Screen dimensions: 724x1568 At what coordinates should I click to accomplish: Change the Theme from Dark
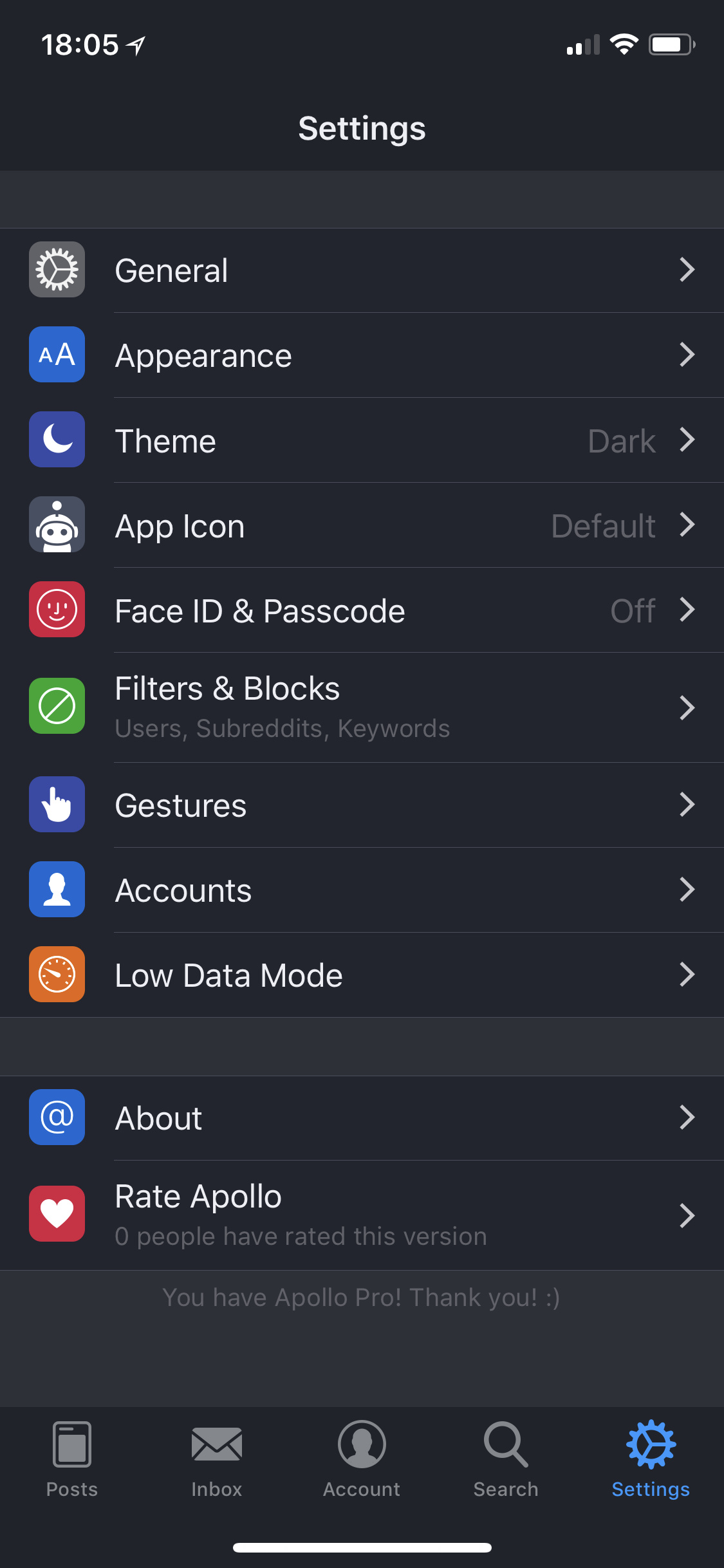click(362, 441)
